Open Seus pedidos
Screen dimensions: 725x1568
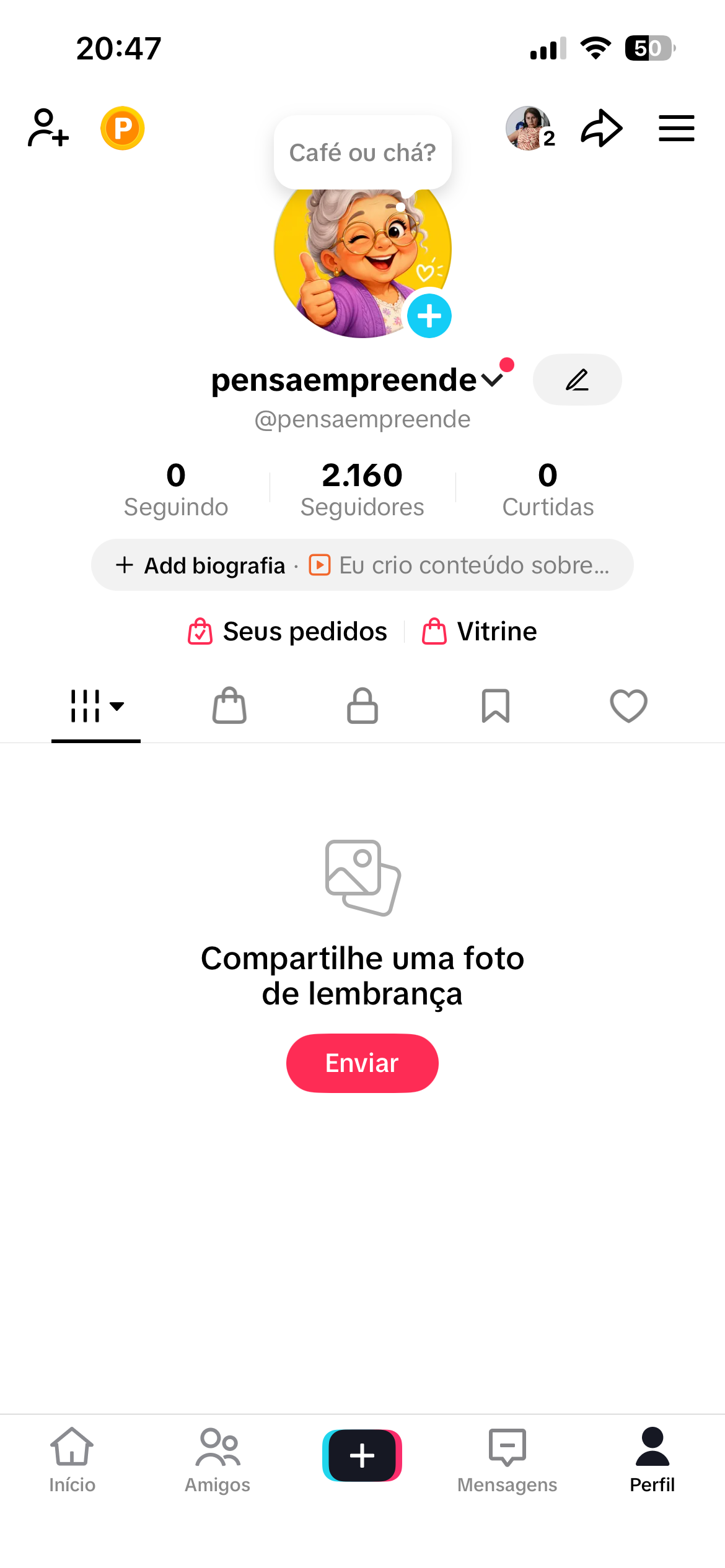pos(288,632)
